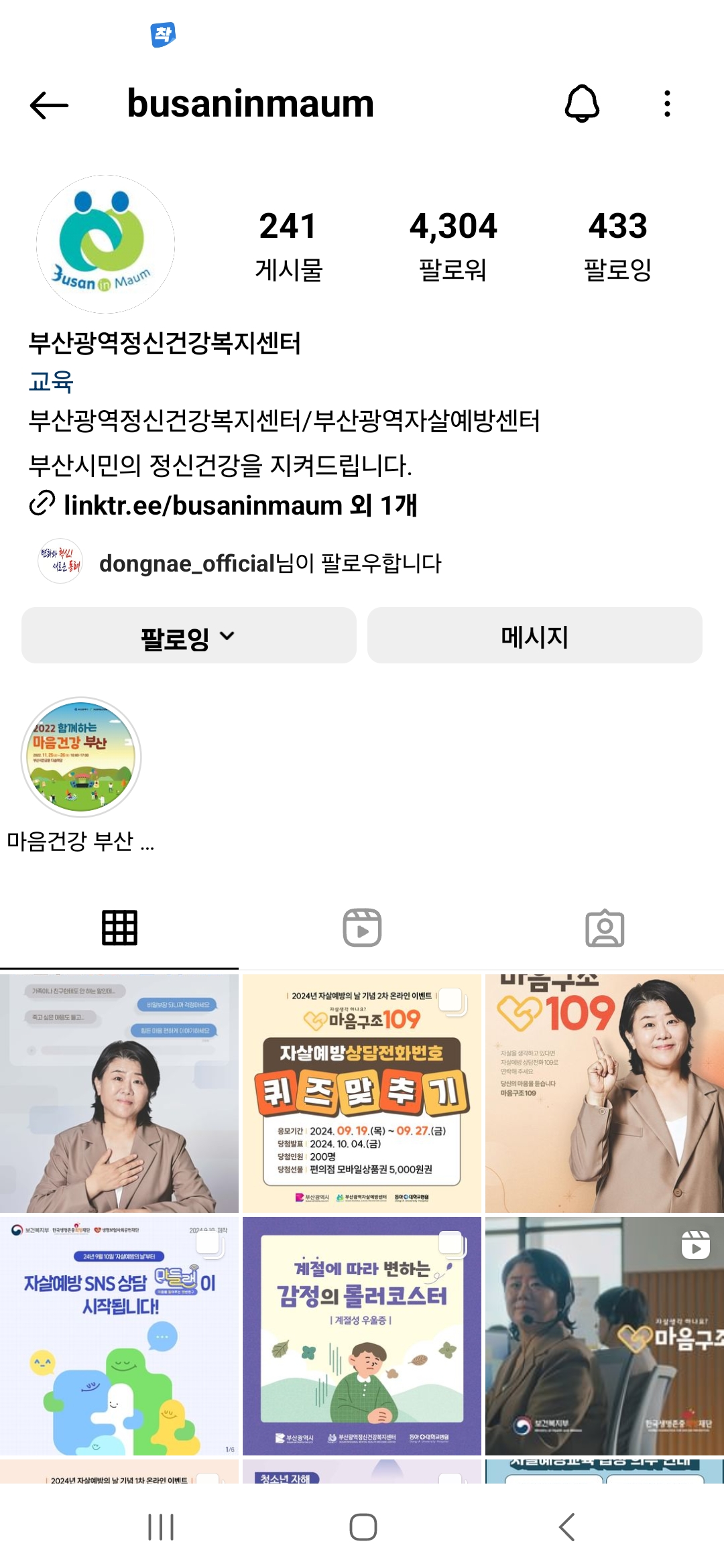
Task: Open the 감정의 롤러코스터 post
Action: click(x=362, y=1335)
